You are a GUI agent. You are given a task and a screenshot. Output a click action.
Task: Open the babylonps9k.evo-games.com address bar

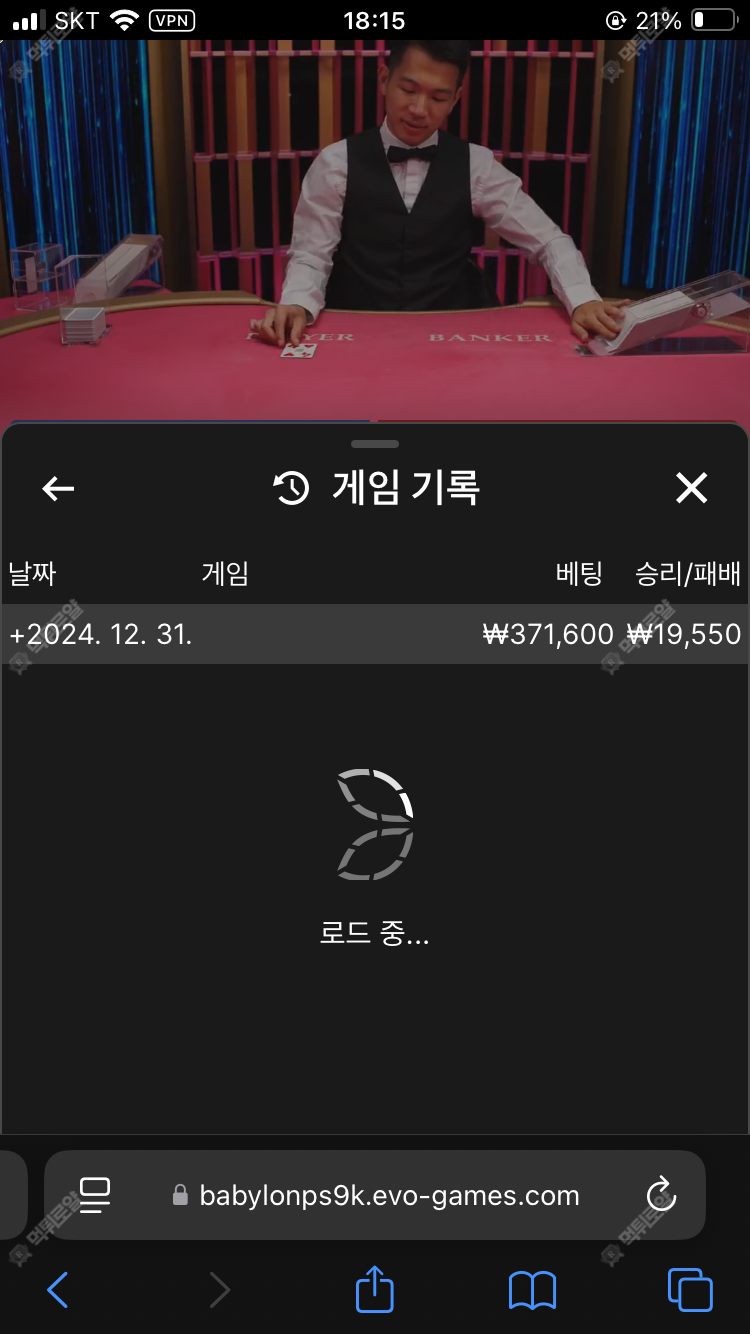389,1195
